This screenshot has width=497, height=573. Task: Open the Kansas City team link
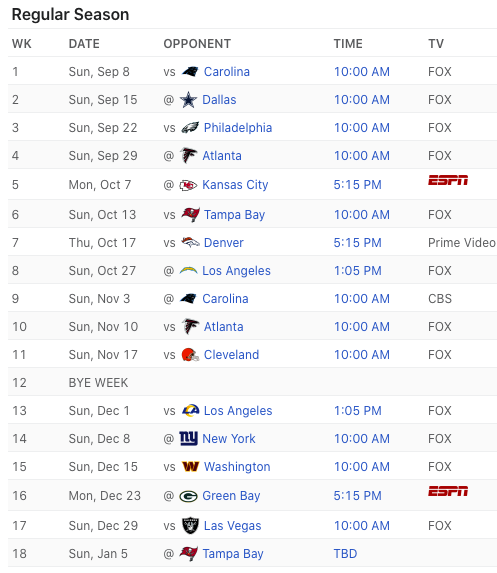(235, 185)
